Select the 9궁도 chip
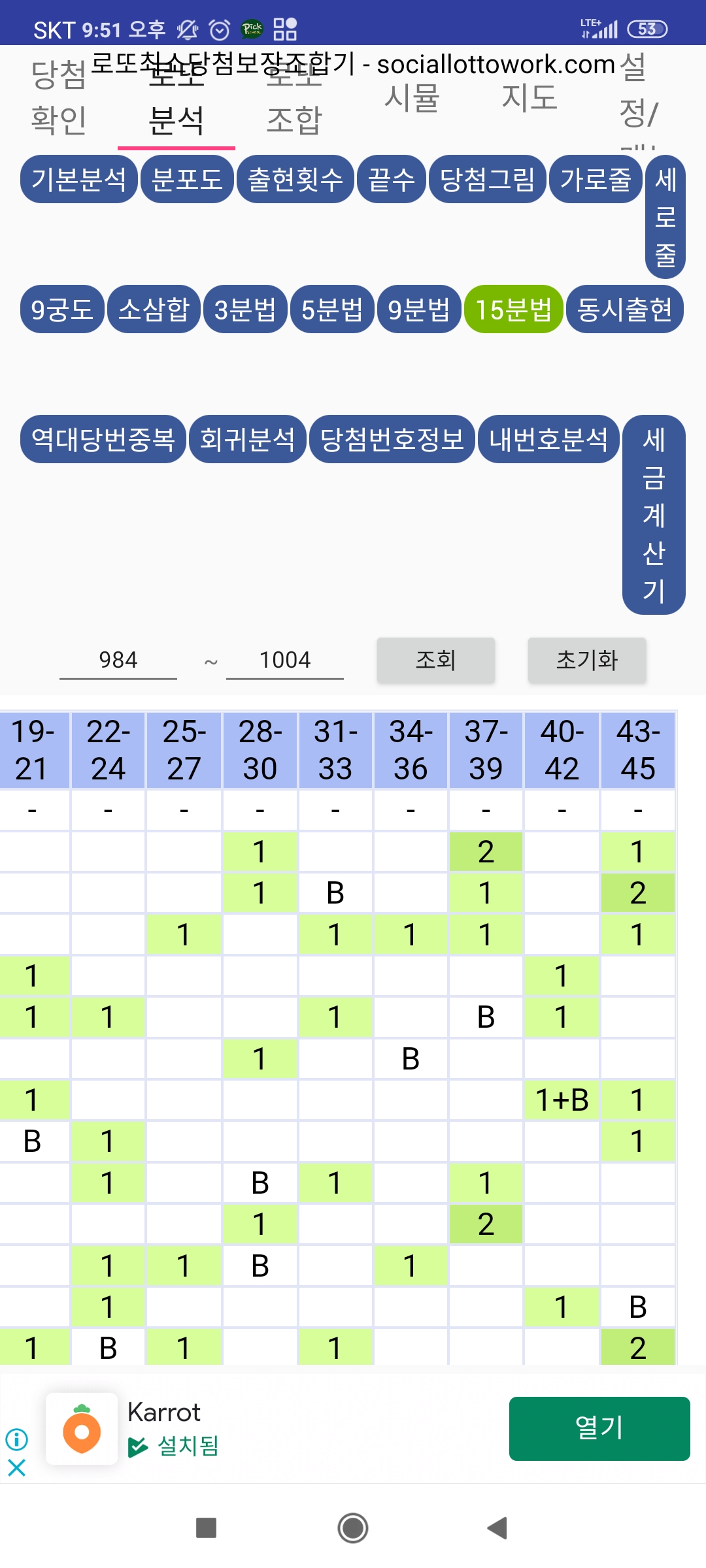The width and height of the screenshot is (706, 1568). coord(62,309)
